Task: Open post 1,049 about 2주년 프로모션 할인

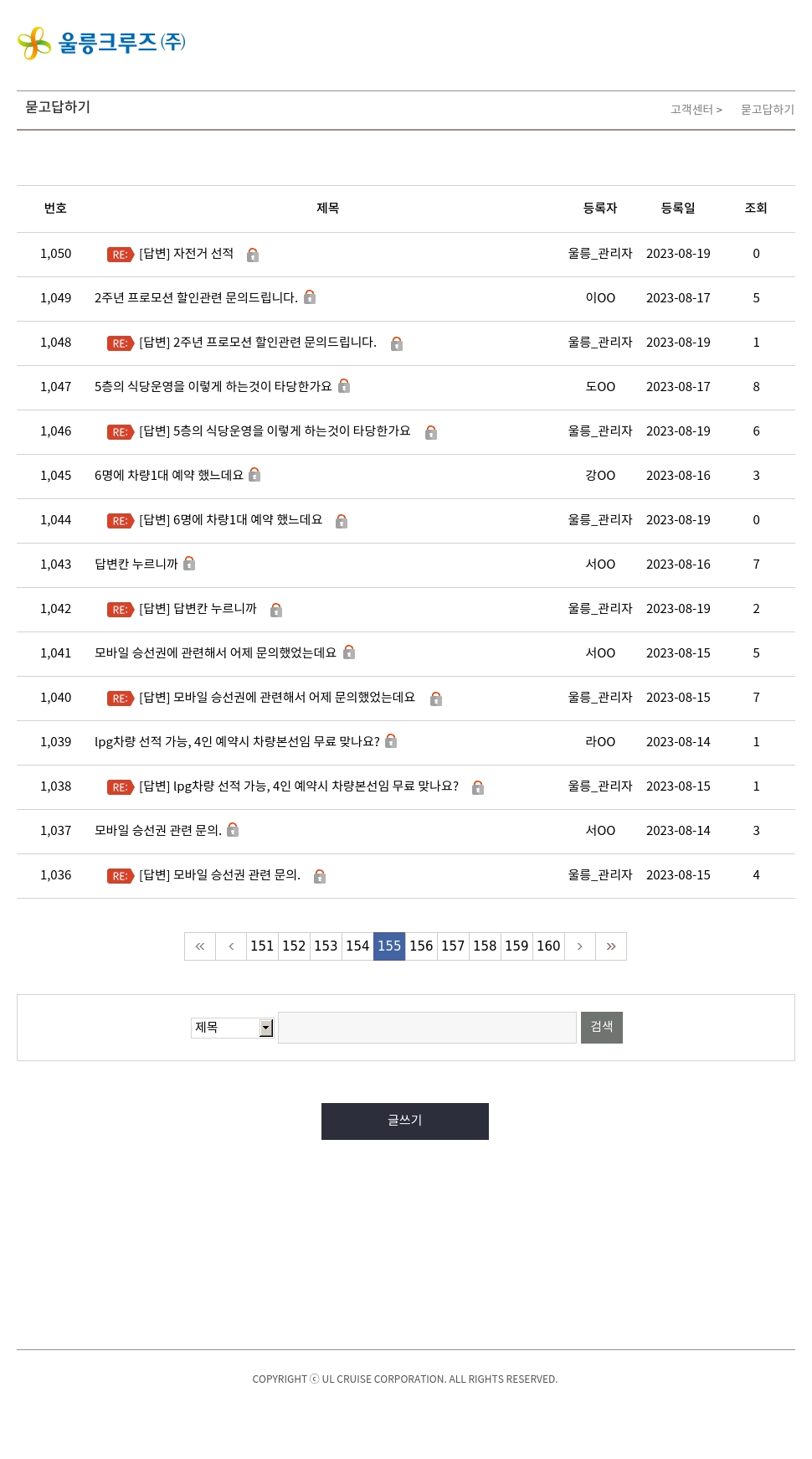Action: click(x=196, y=298)
